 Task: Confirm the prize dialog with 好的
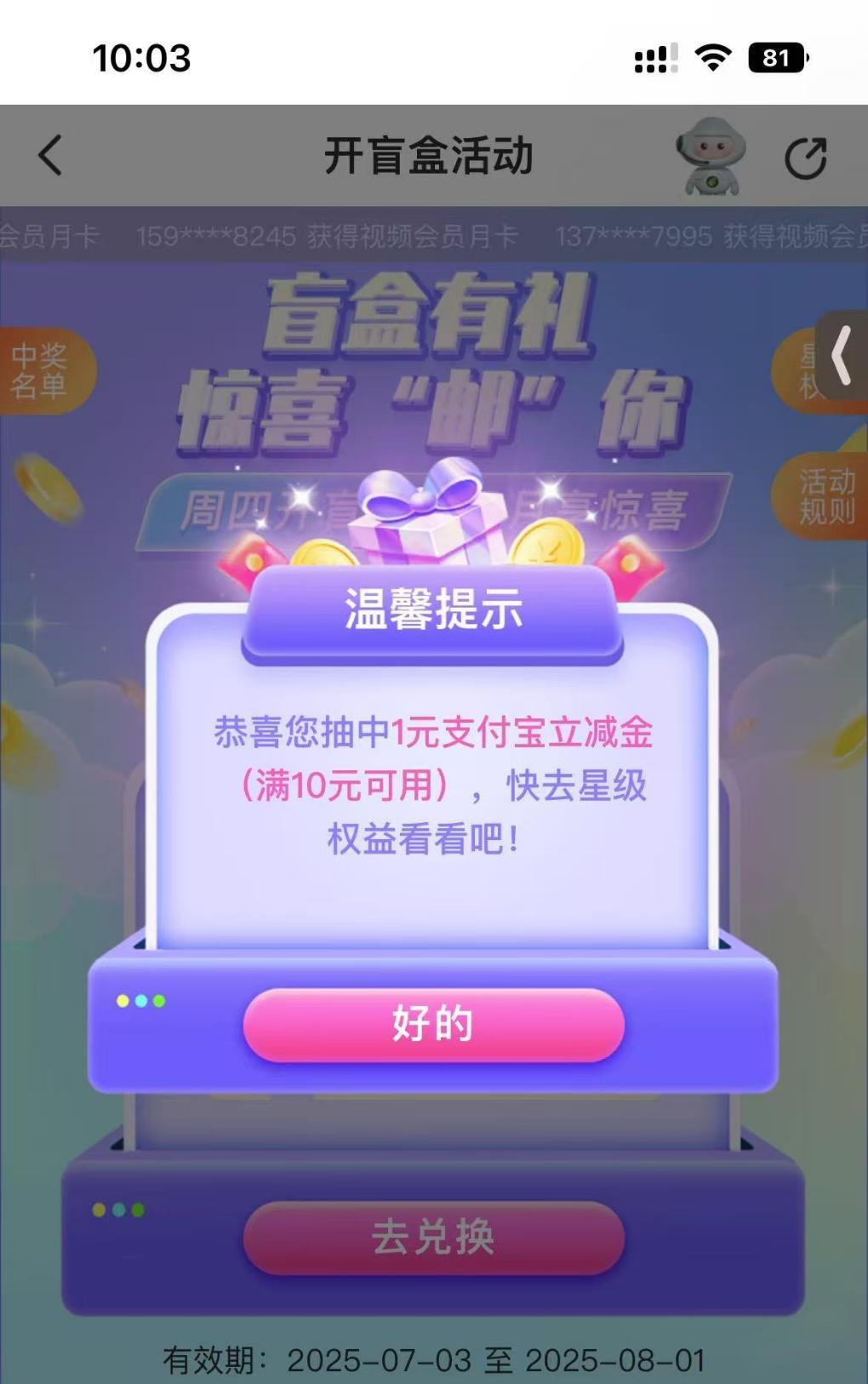pos(433,1024)
